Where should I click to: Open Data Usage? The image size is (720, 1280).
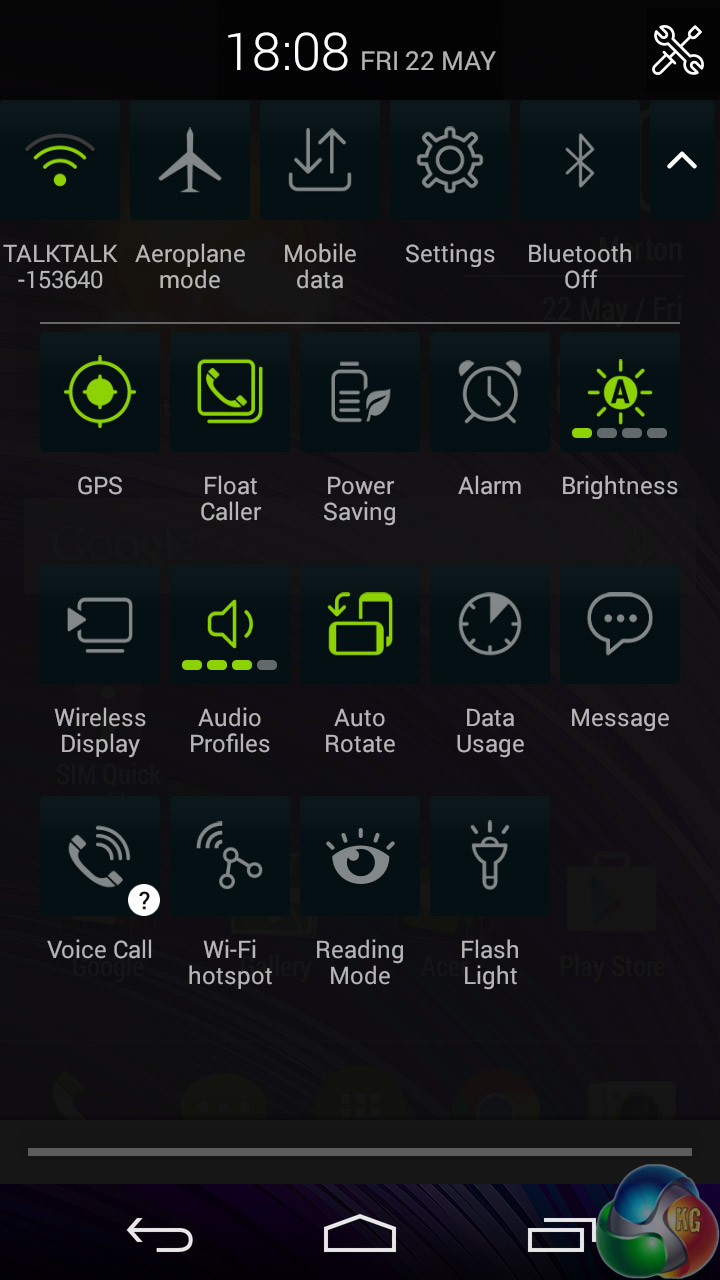pos(490,624)
